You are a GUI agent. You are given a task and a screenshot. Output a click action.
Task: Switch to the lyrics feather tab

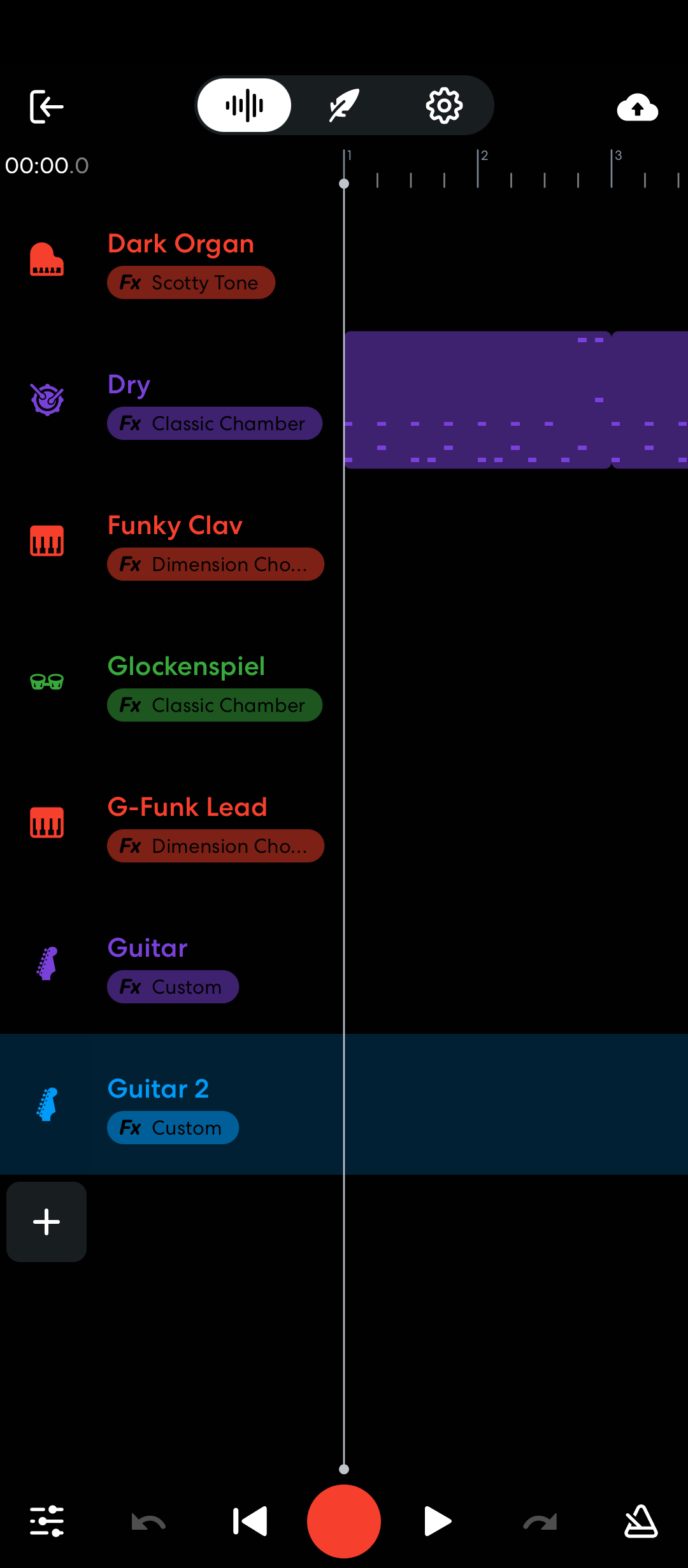point(344,105)
